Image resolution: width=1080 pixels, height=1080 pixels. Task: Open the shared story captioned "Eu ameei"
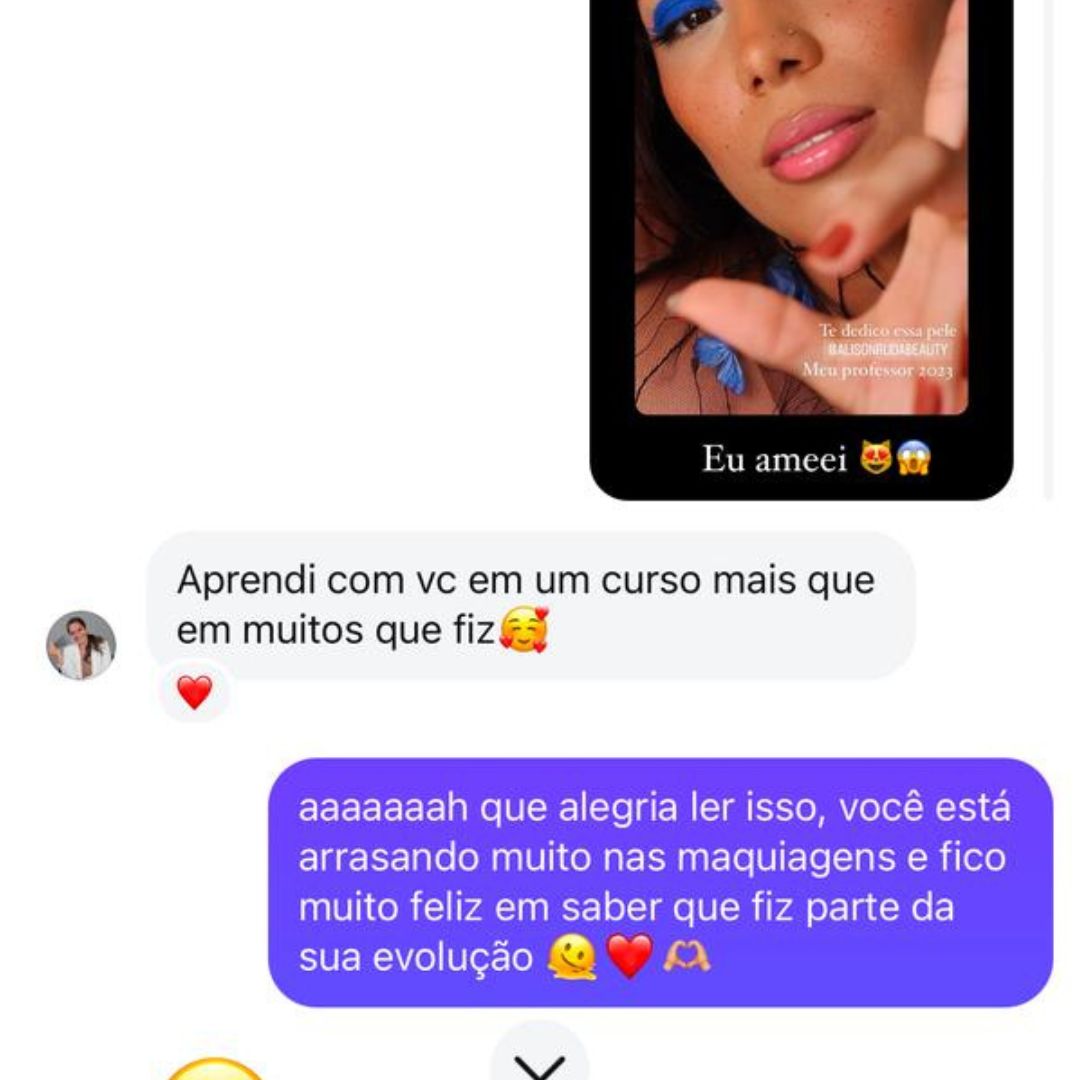pos(801,230)
